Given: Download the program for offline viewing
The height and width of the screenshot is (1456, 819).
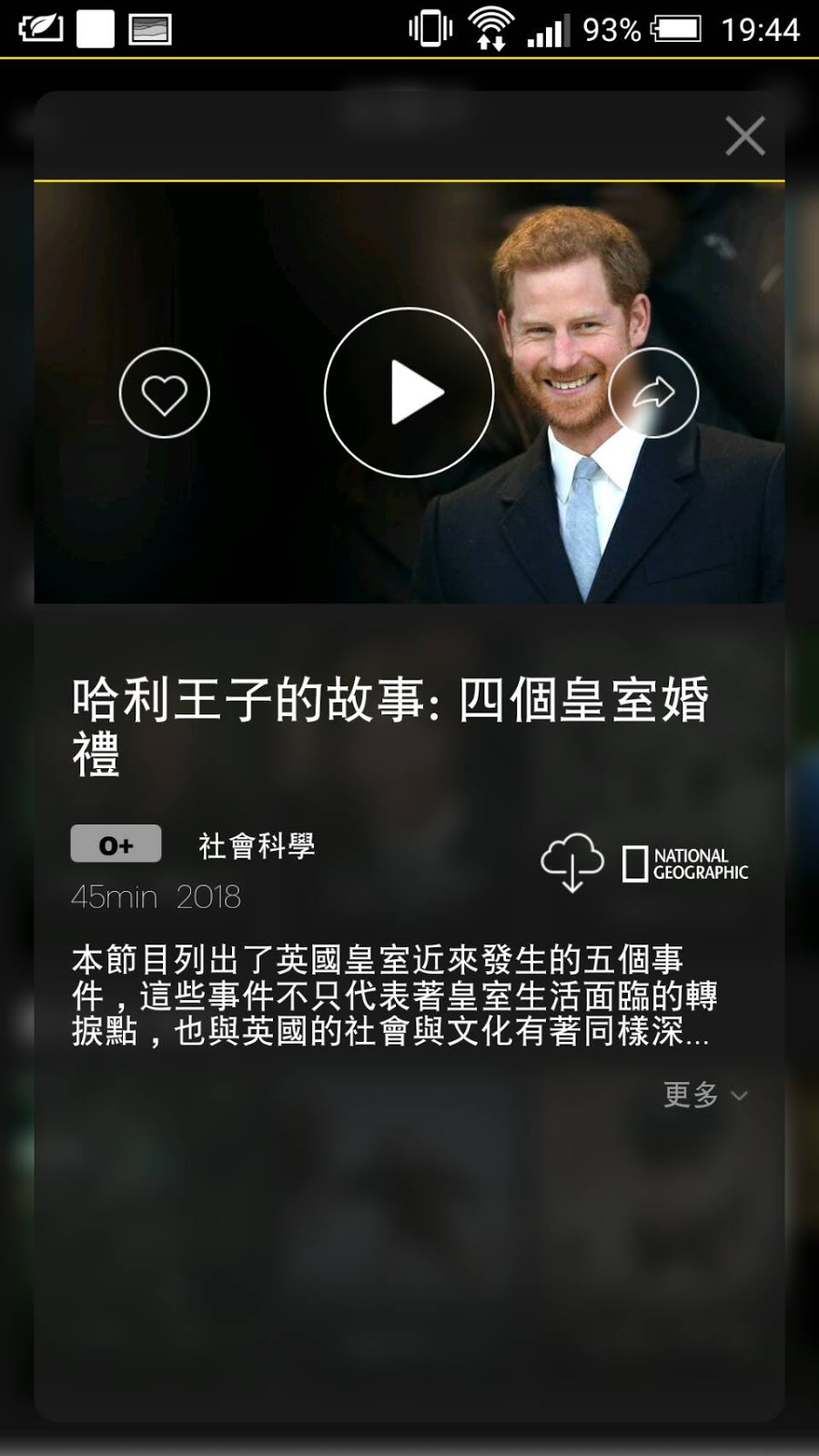Looking at the screenshot, I should [x=571, y=862].
